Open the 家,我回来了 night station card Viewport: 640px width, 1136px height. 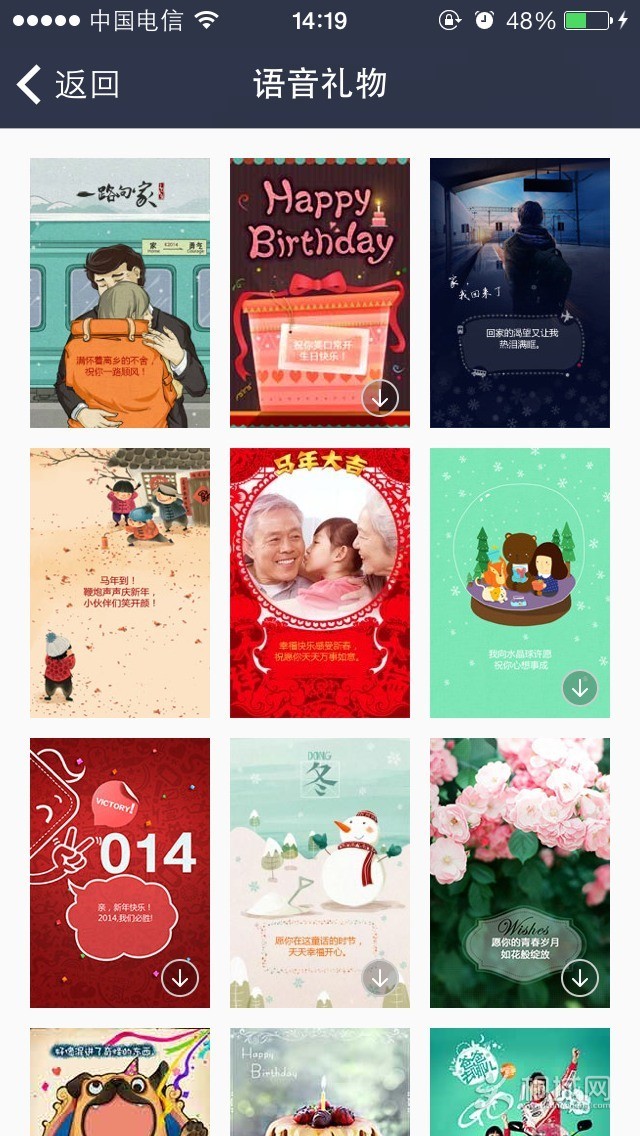(x=520, y=292)
